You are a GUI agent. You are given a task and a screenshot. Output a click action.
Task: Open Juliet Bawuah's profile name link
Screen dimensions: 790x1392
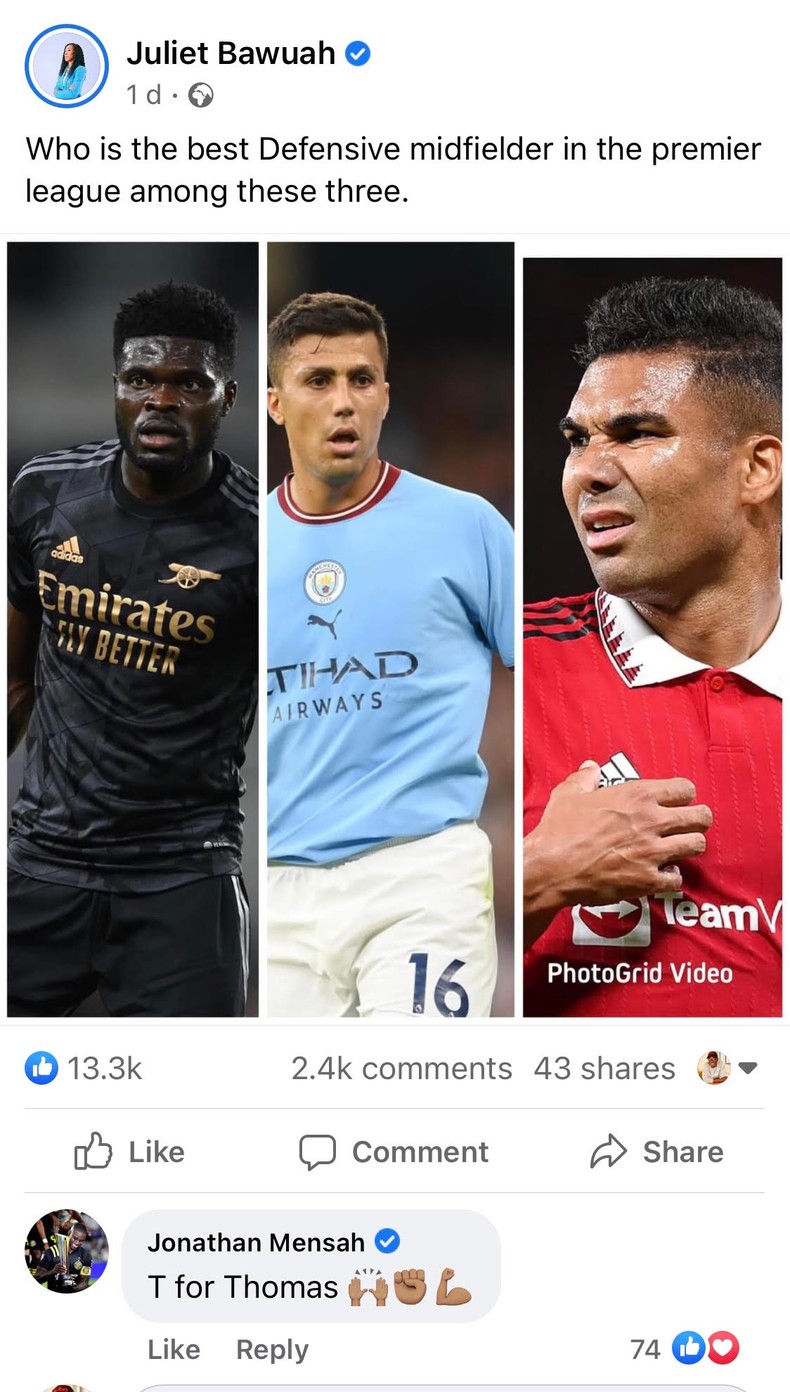click(231, 53)
